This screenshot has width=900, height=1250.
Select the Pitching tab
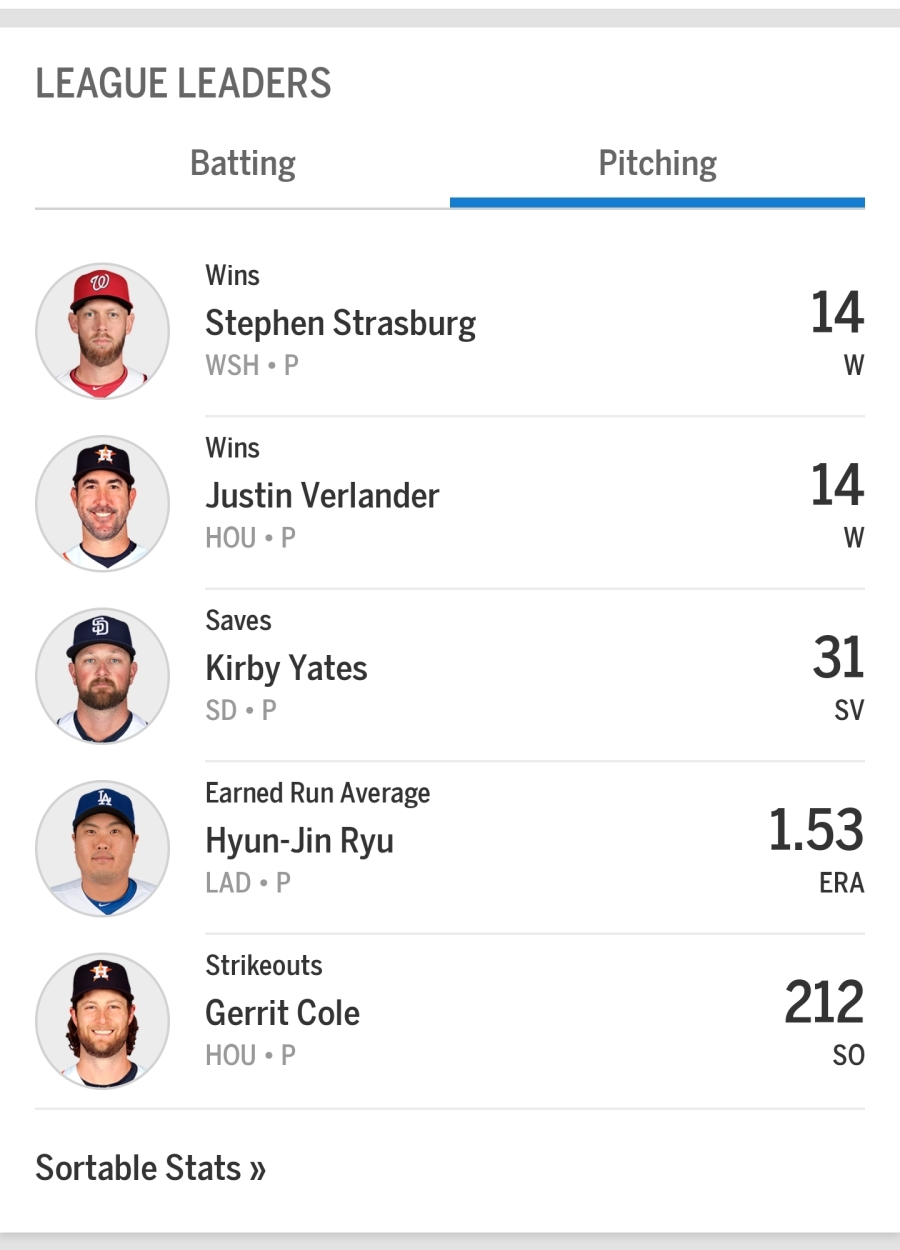(x=657, y=163)
